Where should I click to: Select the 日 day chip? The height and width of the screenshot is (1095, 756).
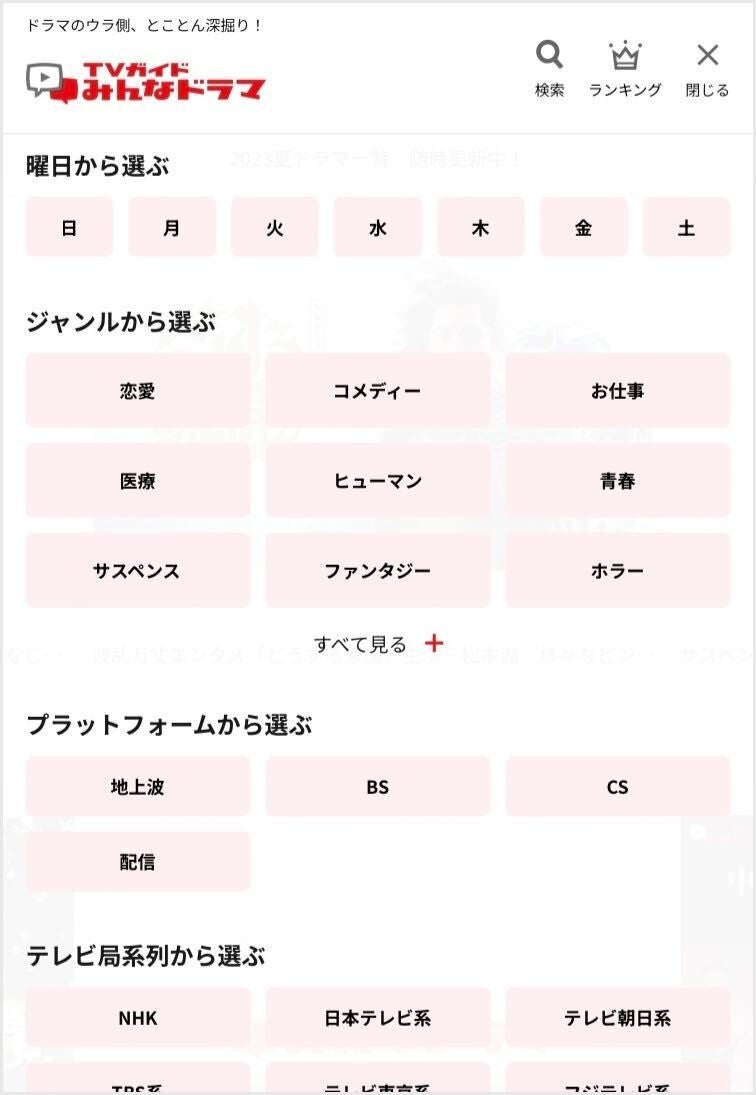pyautogui.click(x=69, y=228)
